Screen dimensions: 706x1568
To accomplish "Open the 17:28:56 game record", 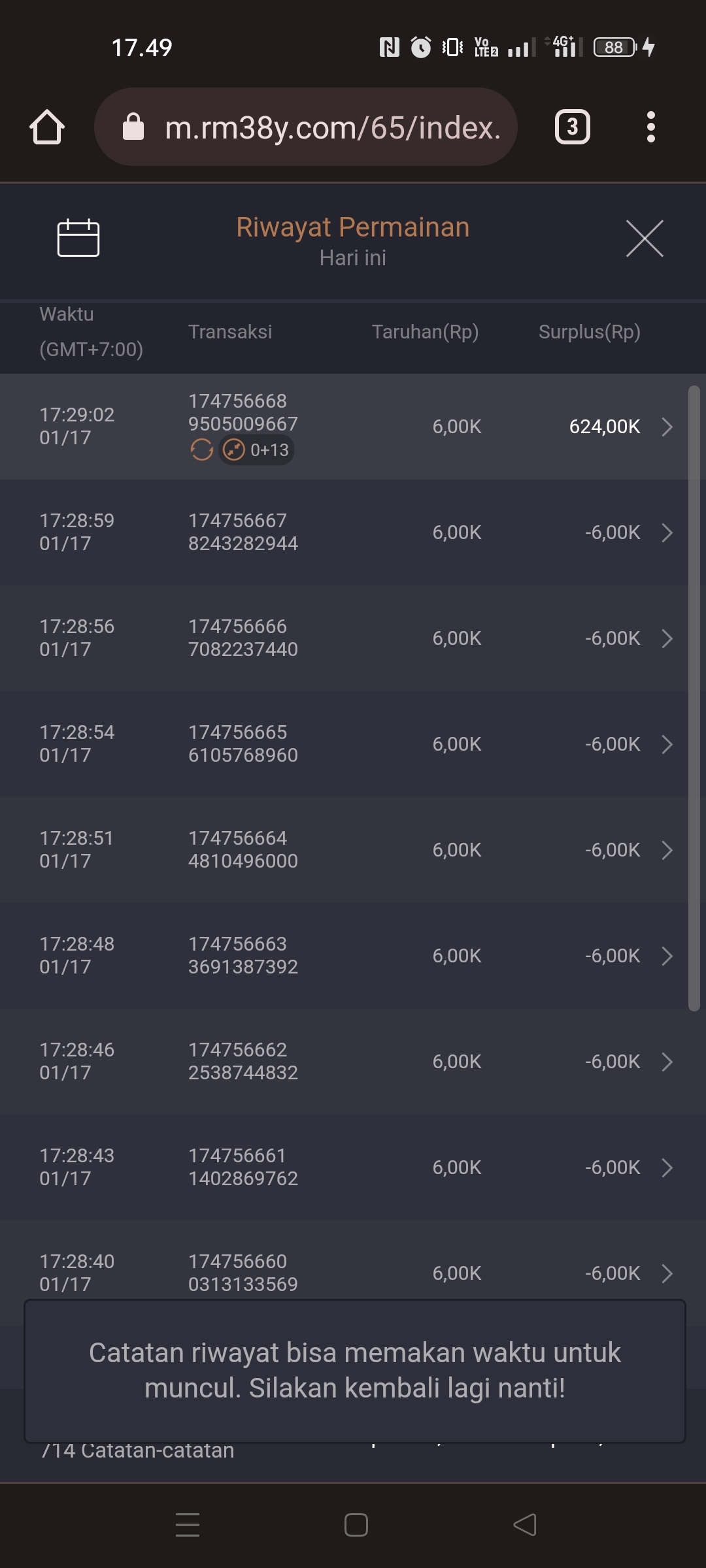I will (x=353, y=638).
